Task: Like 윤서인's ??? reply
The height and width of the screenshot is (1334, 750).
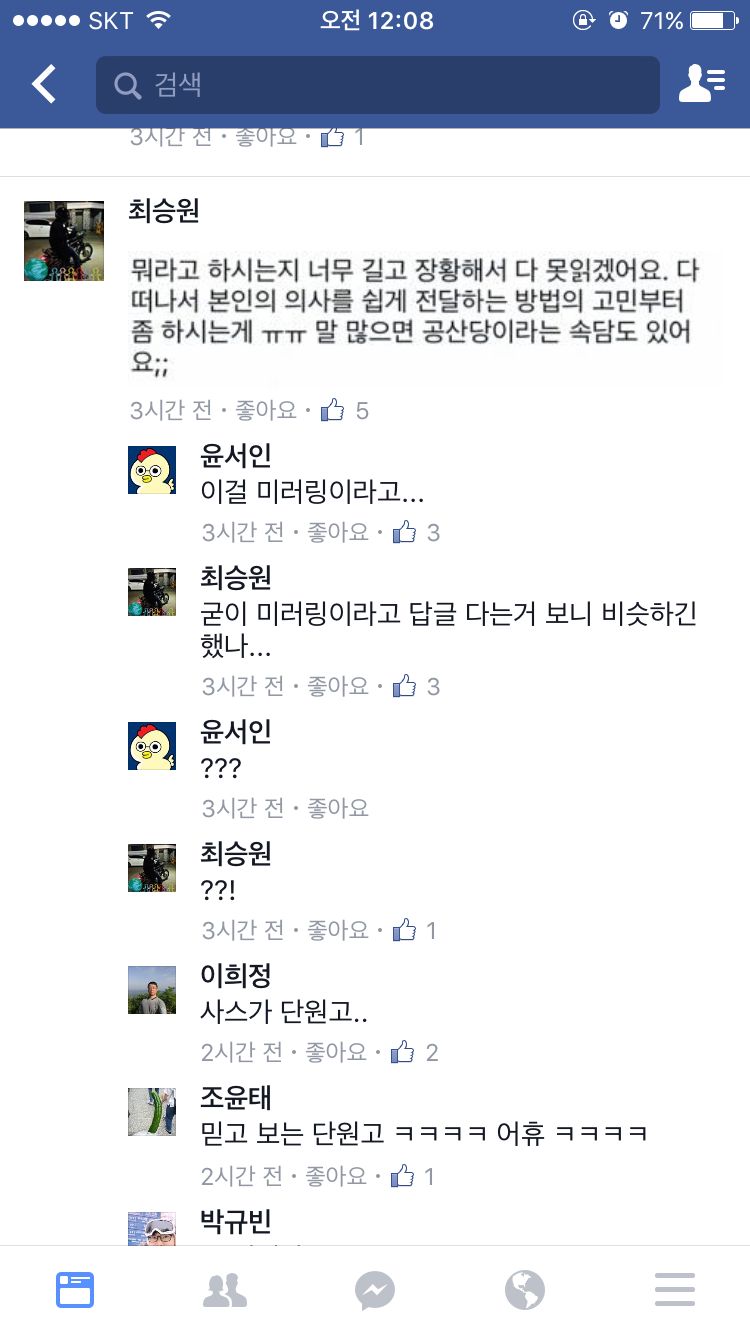Action: tap(337, 807)
